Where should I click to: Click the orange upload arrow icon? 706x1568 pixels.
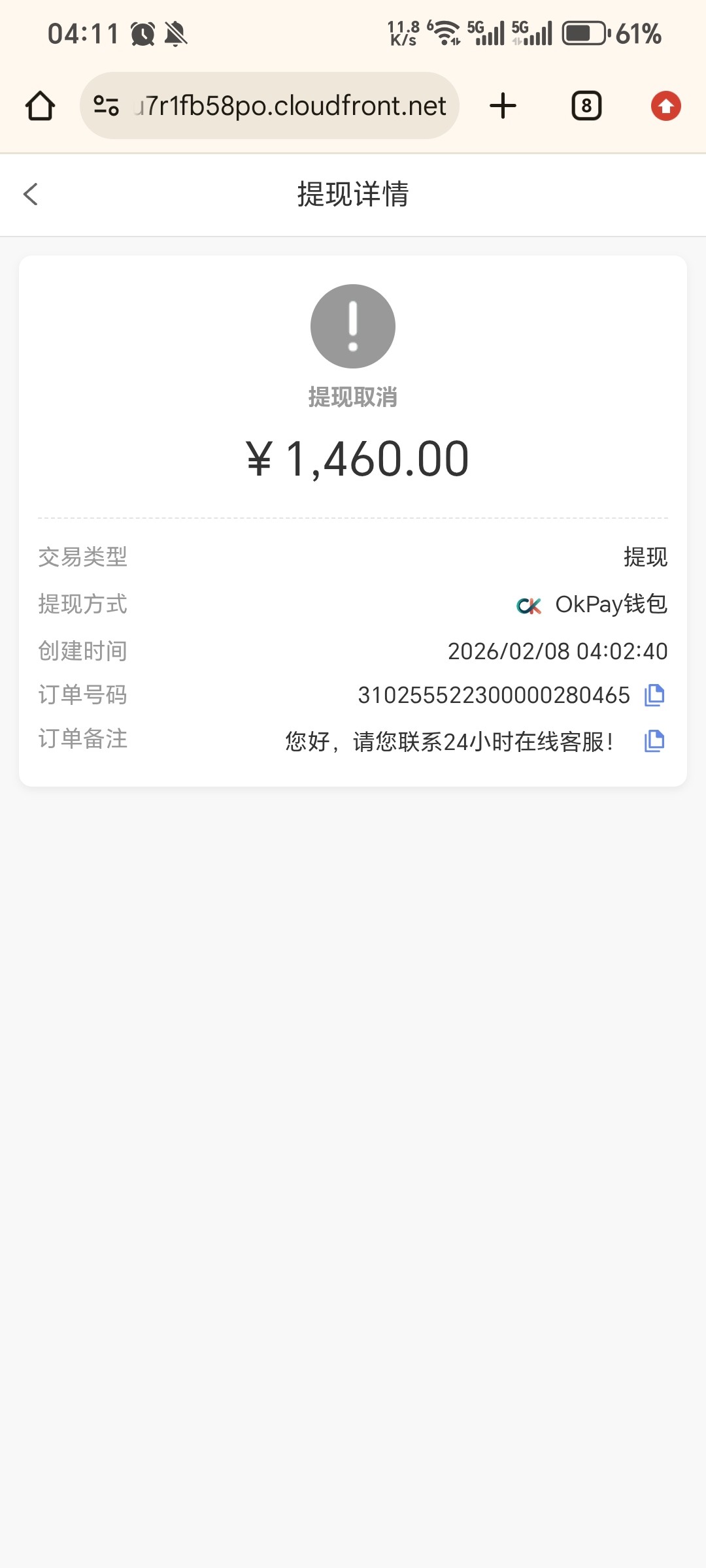pos(665,105)
